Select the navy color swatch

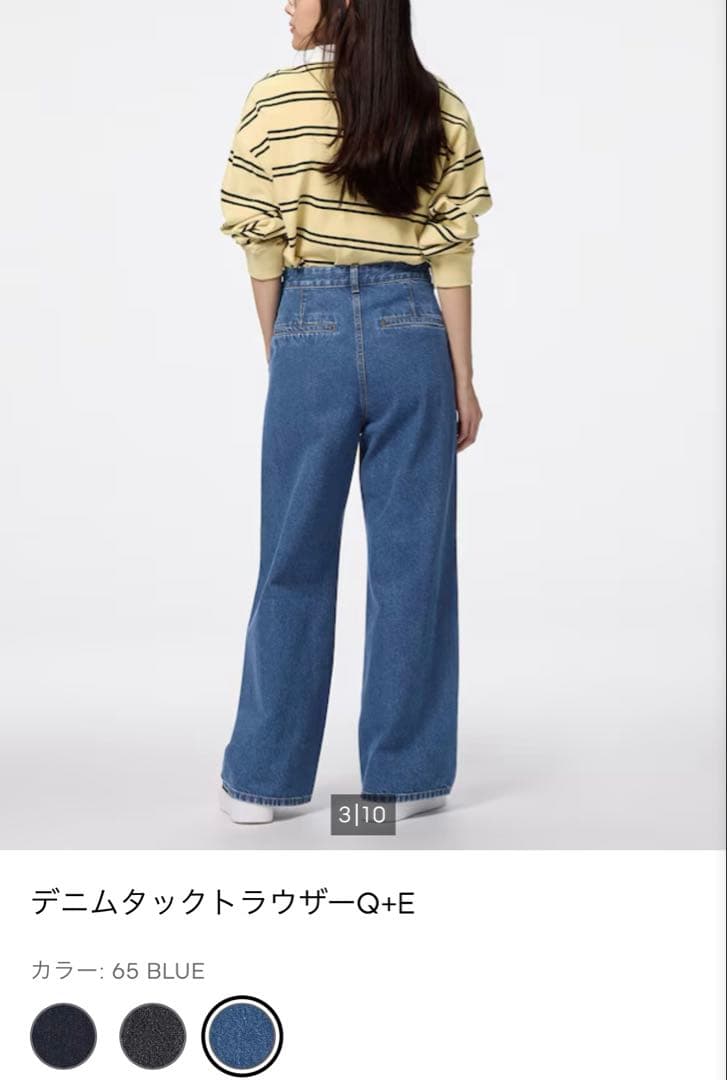pyautogui.click(x=63, y=1035)
